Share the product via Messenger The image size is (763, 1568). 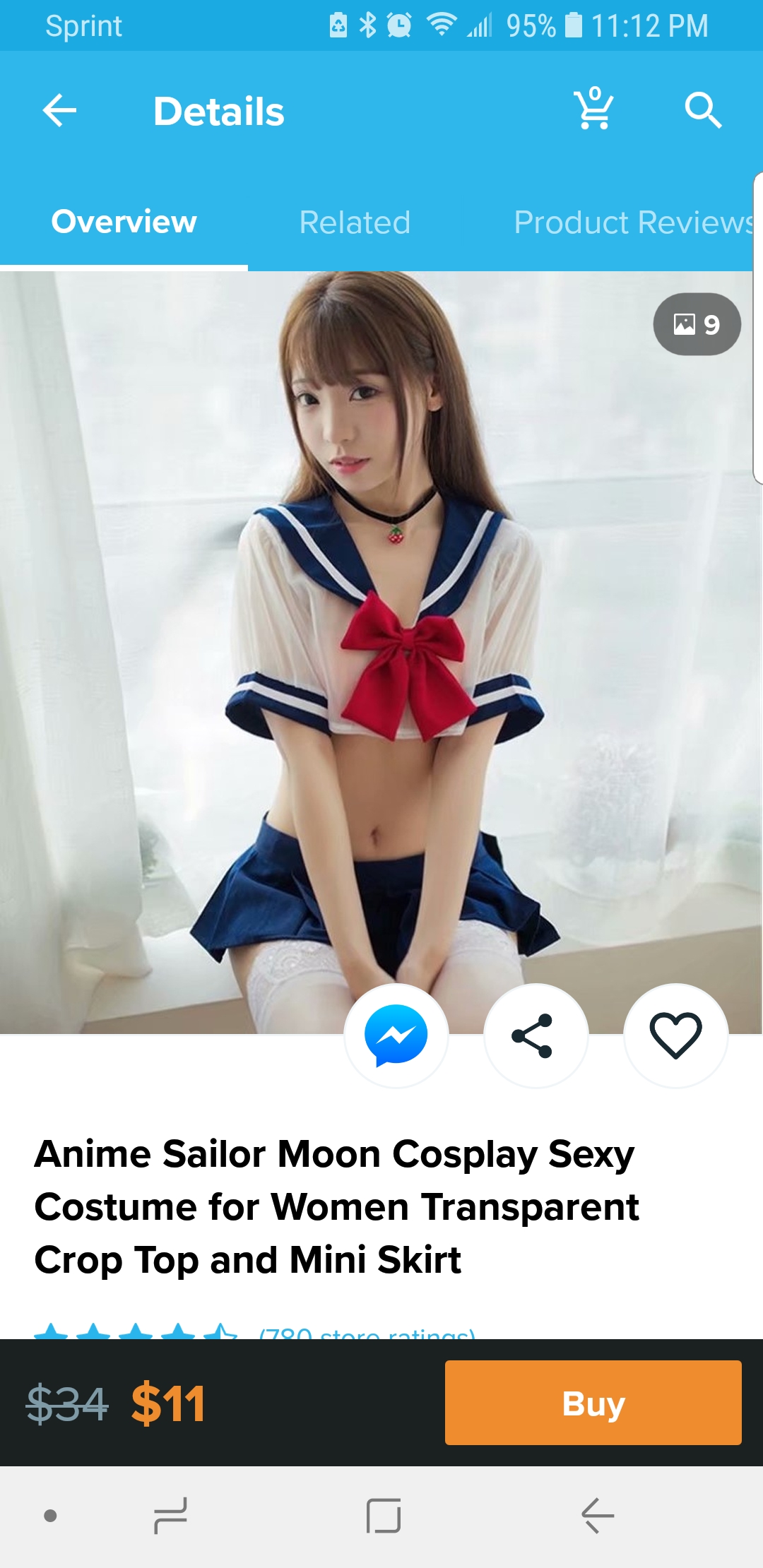pyautogui.click(x=396, y=1035)
